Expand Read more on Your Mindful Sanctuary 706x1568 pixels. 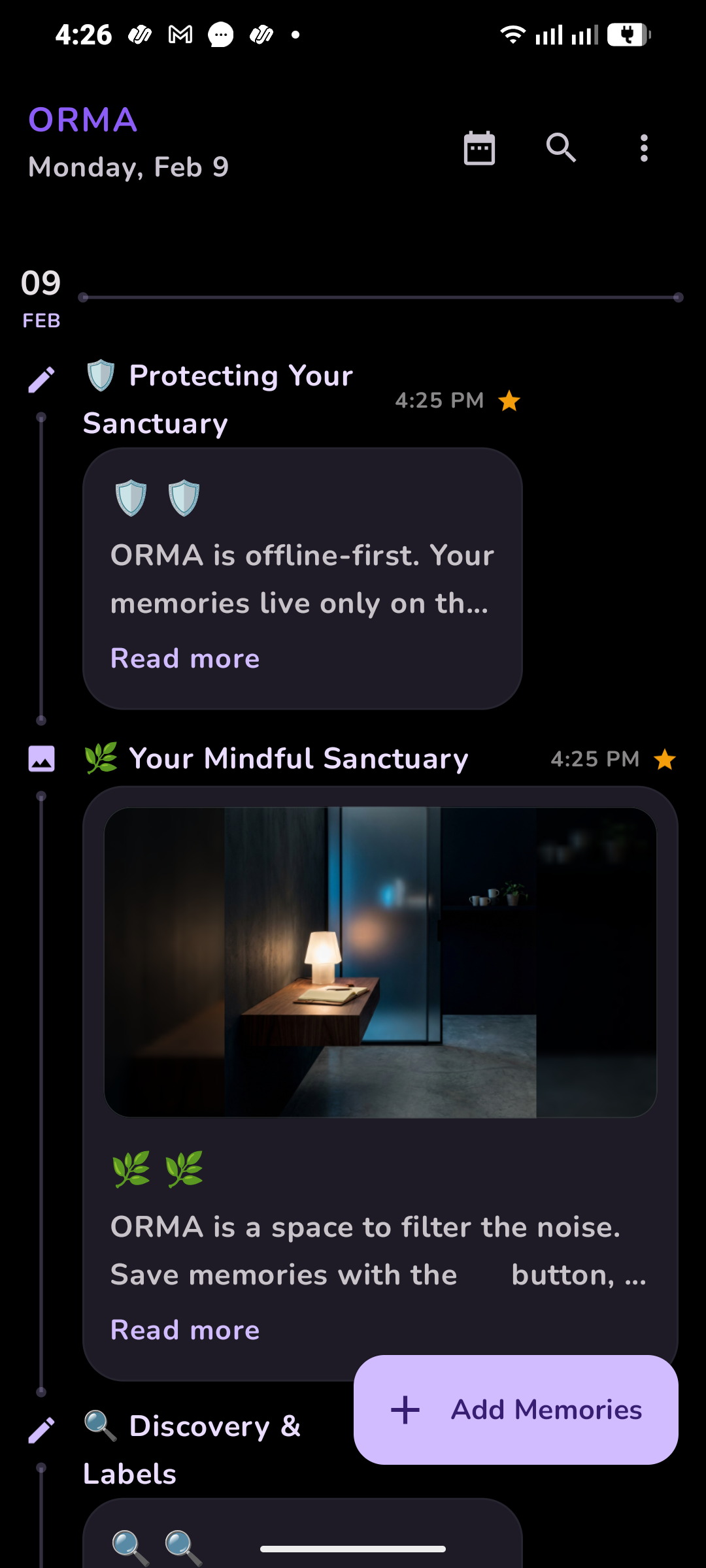click(x=184, y=1330)
